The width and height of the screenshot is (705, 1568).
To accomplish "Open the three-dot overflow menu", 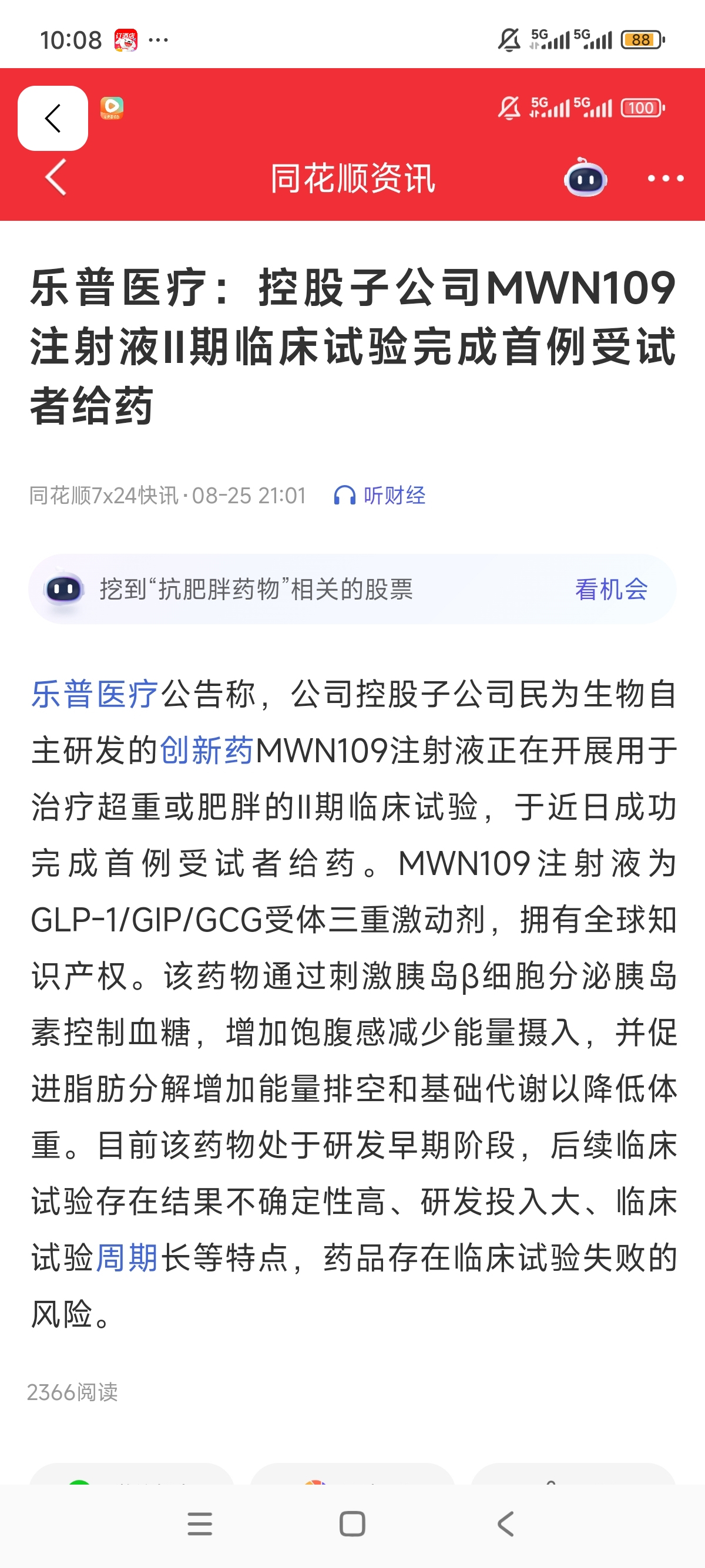I will point(665,179).
